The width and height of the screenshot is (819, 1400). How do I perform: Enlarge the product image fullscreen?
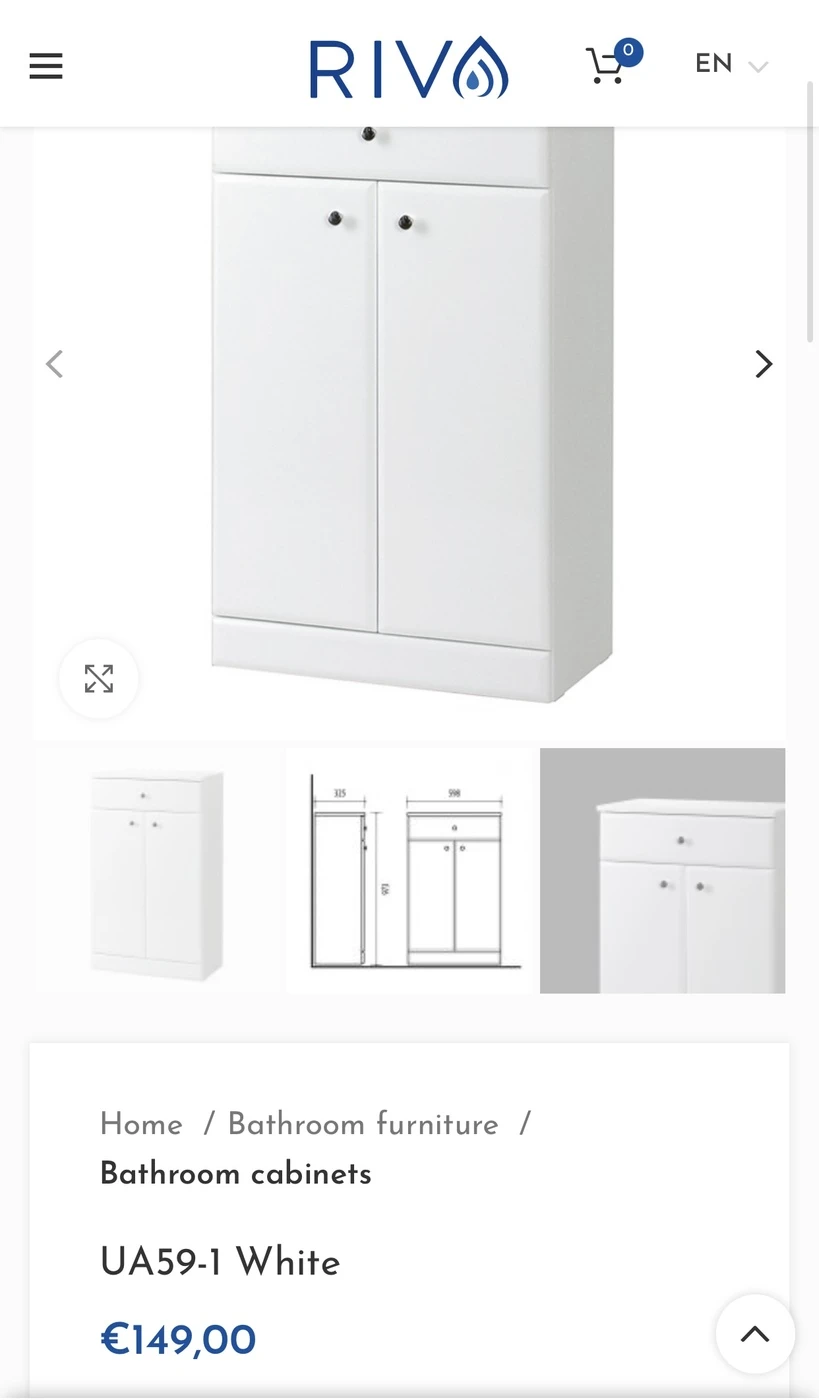click(98, 679)
